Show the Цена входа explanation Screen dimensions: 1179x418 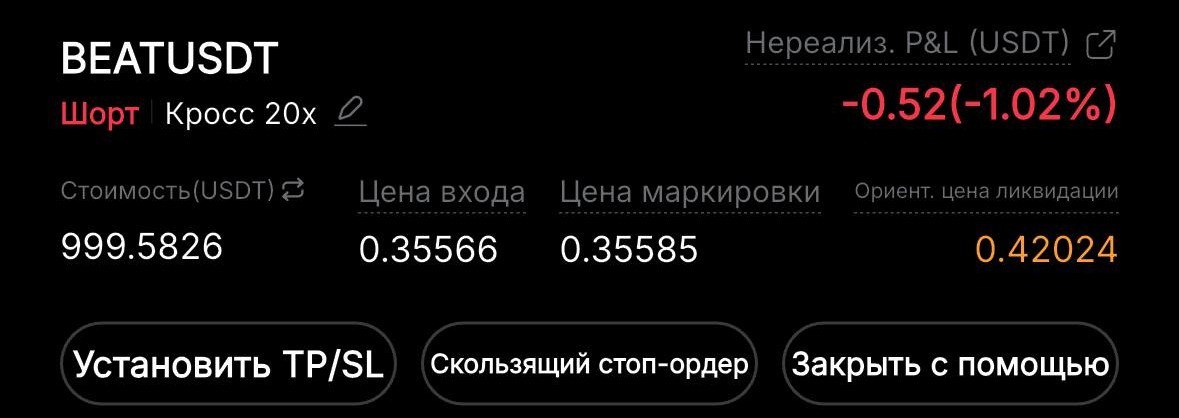[441, 192]
